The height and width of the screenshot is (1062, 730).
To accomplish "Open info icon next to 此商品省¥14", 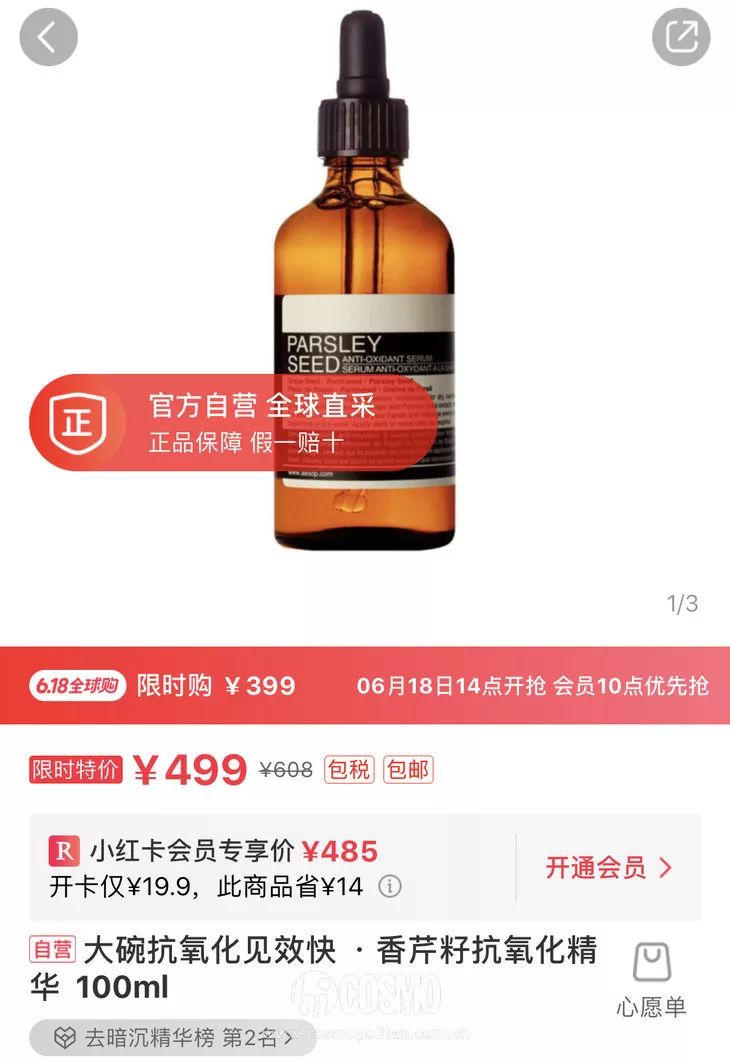I will point(391,886).
